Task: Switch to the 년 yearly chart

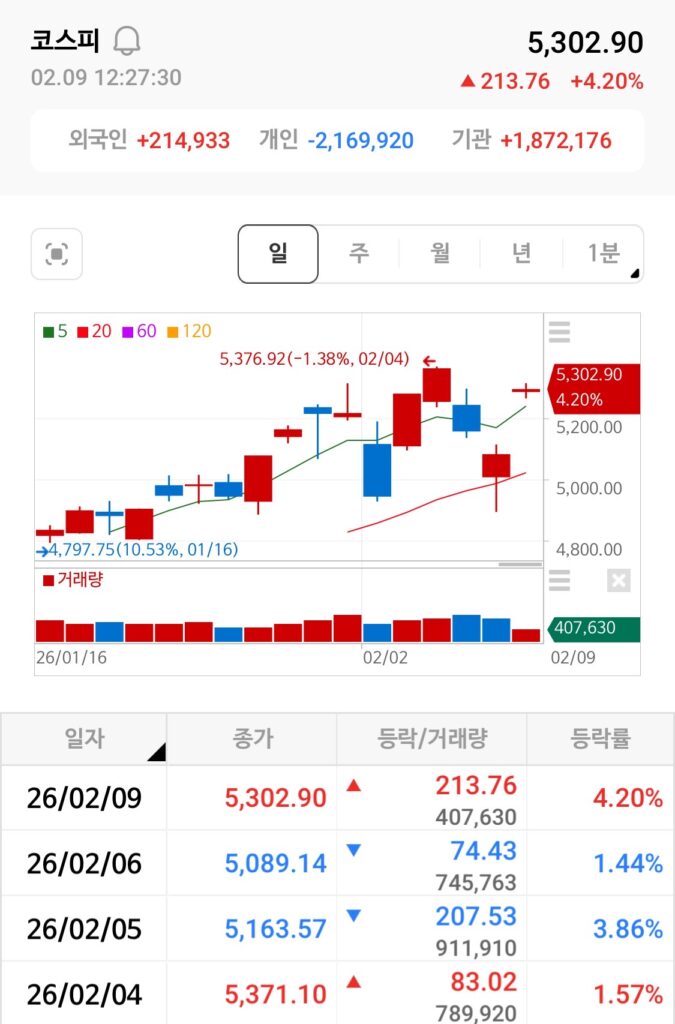Action: [x=521, y=254]
